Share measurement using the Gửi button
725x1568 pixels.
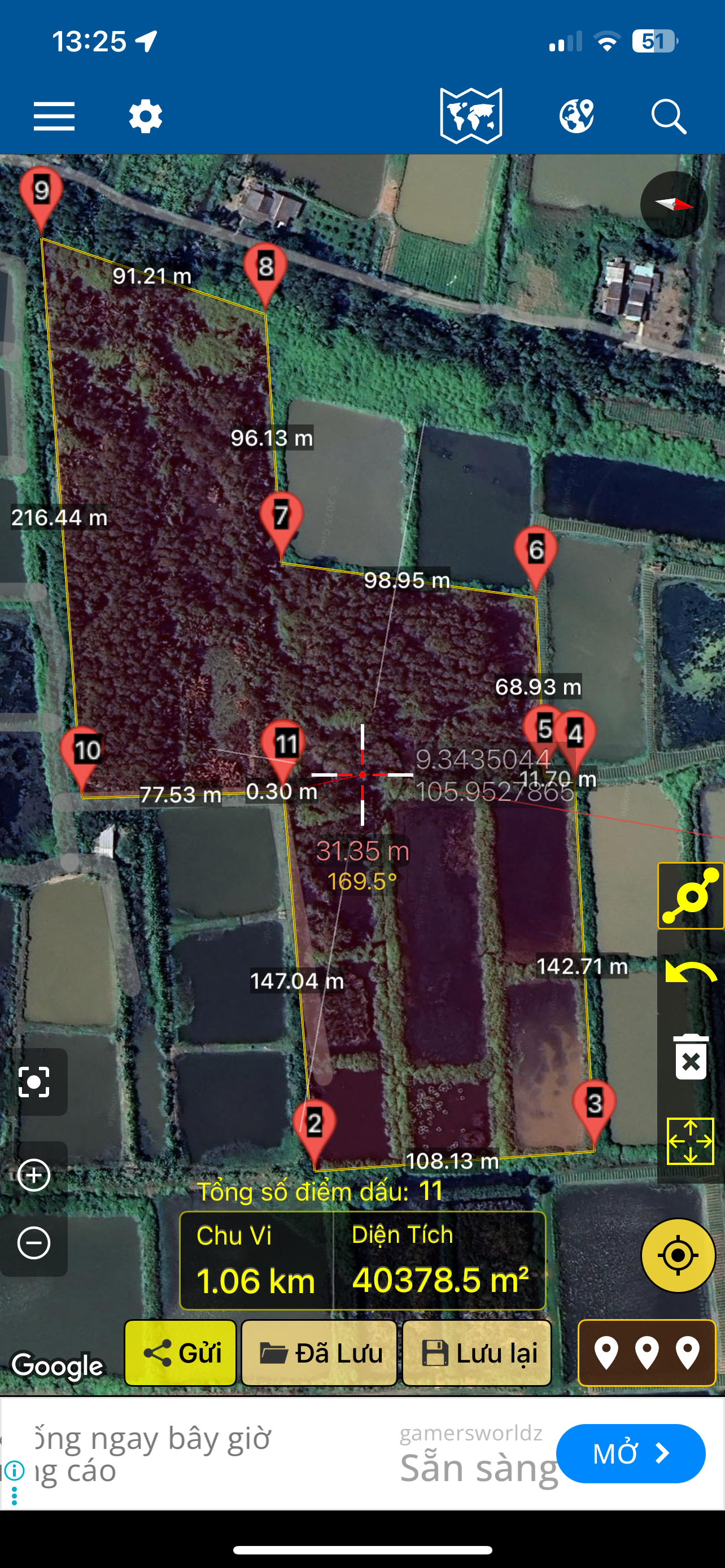(180, 1353)
